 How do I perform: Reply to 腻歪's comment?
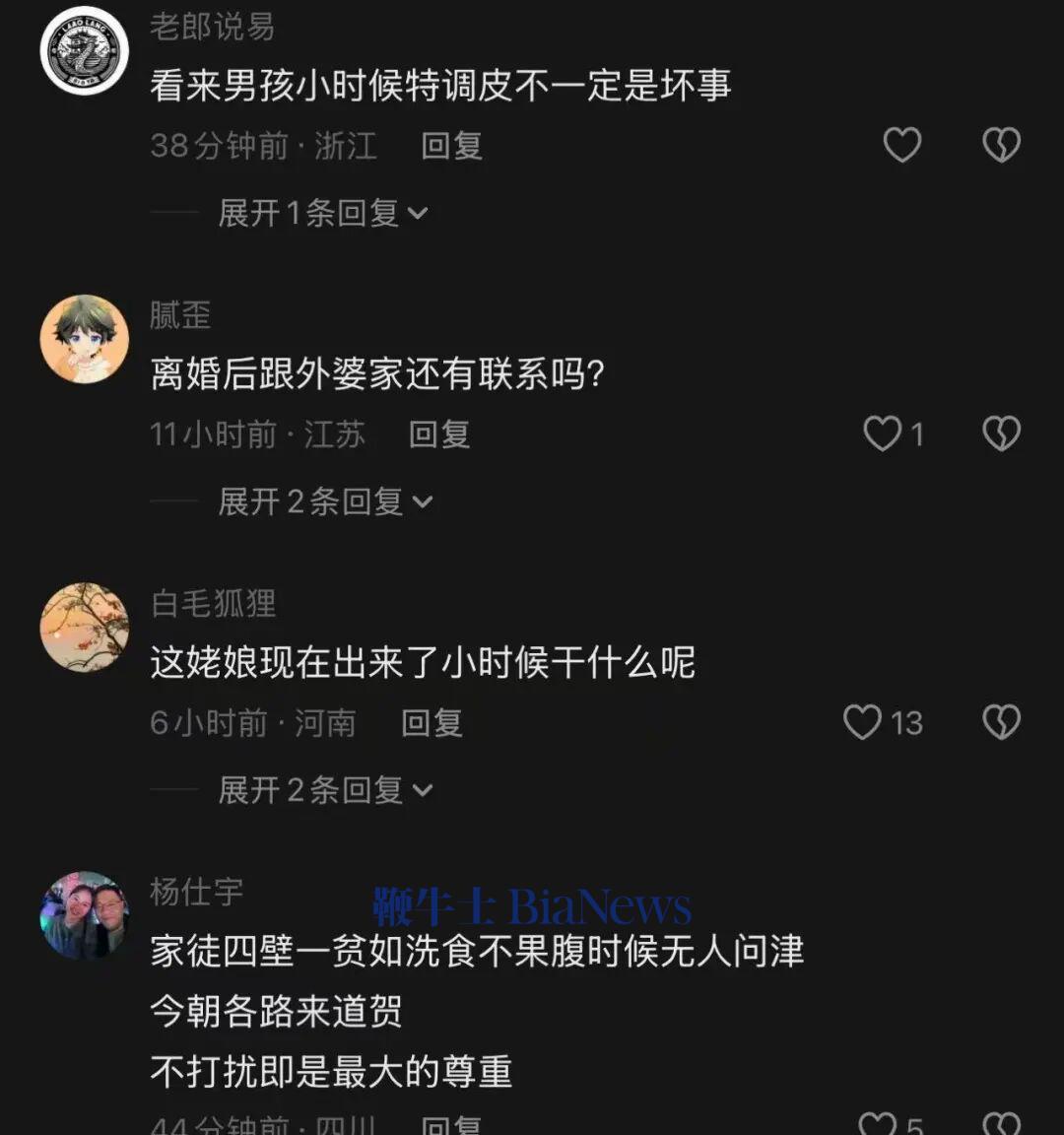pyautogui.click(x=439, y=434)
